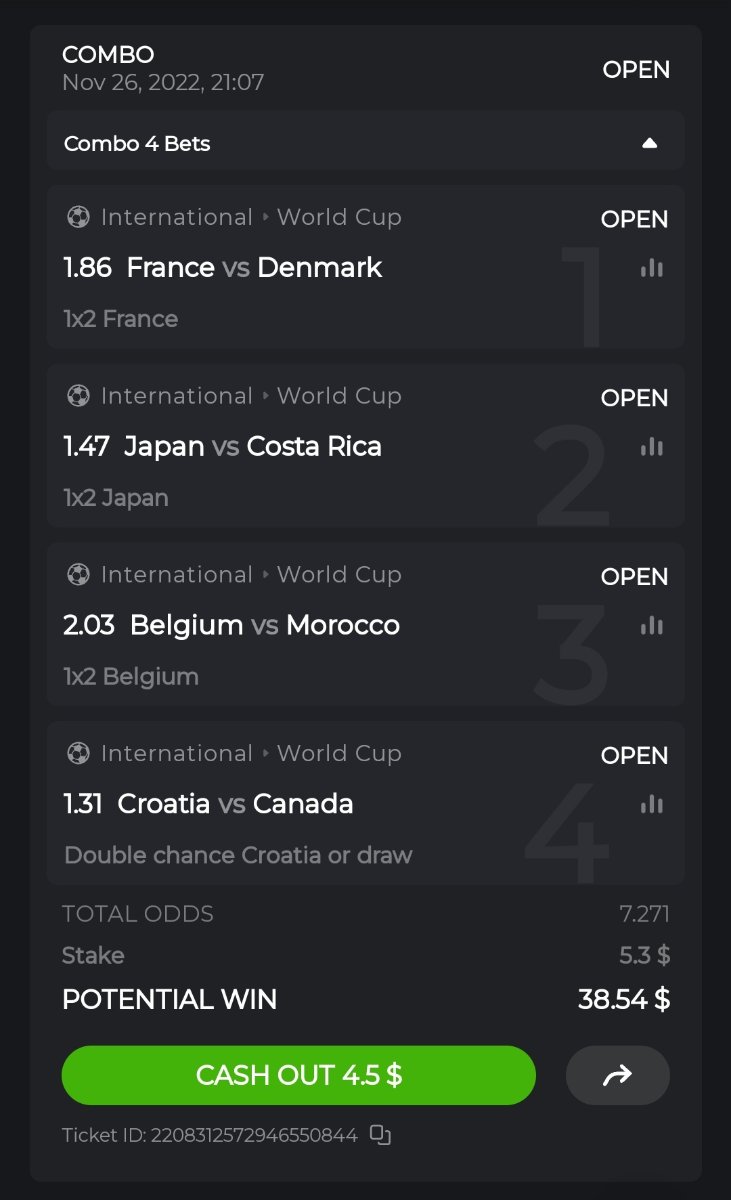Open the Japan vs Costa Rica bet card
The width and height of the screenshot is (731, 1200).
coord(300,446)
